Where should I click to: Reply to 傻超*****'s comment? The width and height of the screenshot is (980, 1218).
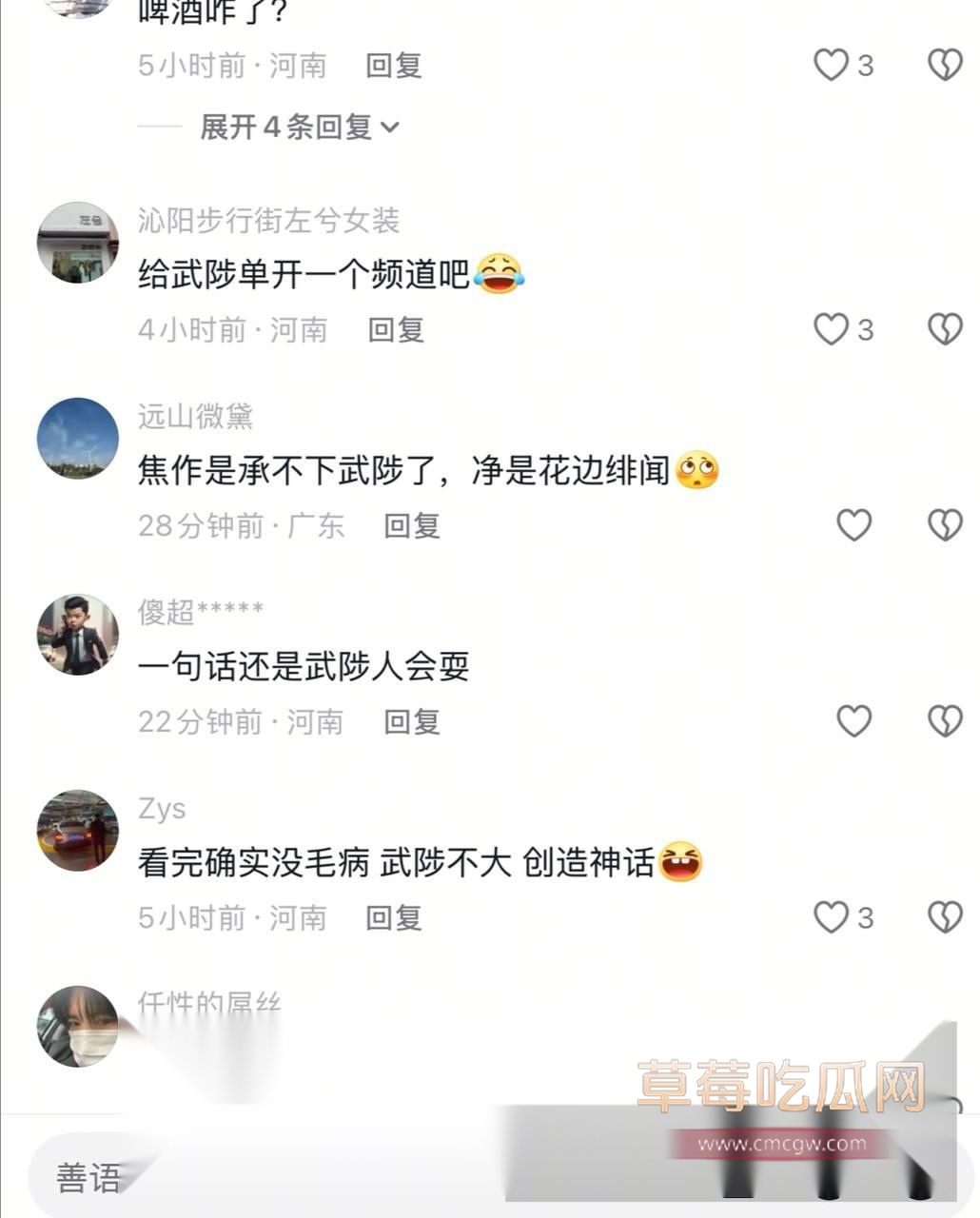(x=411, y=721)
